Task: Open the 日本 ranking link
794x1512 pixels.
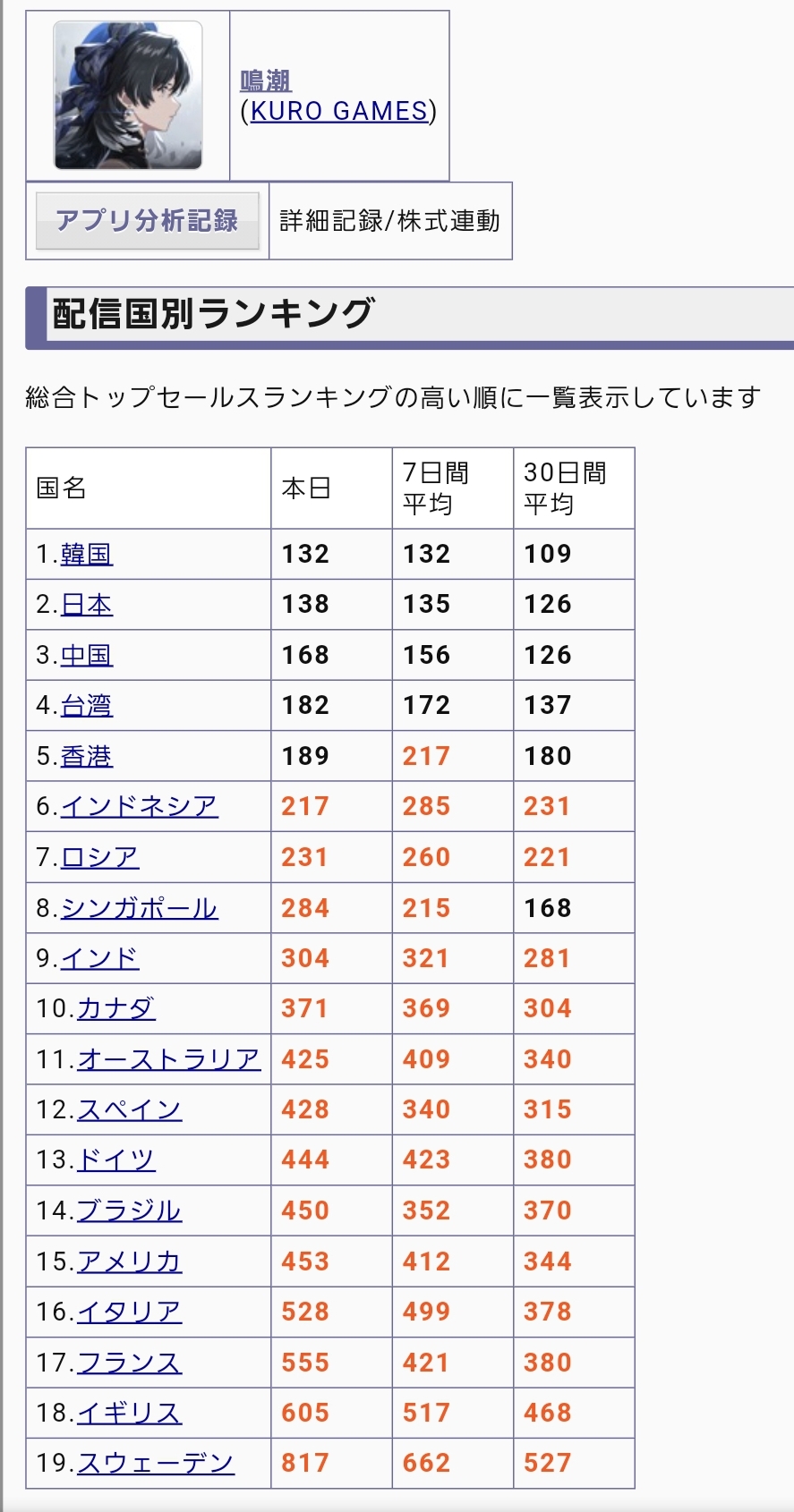Action: coord(87,605)
